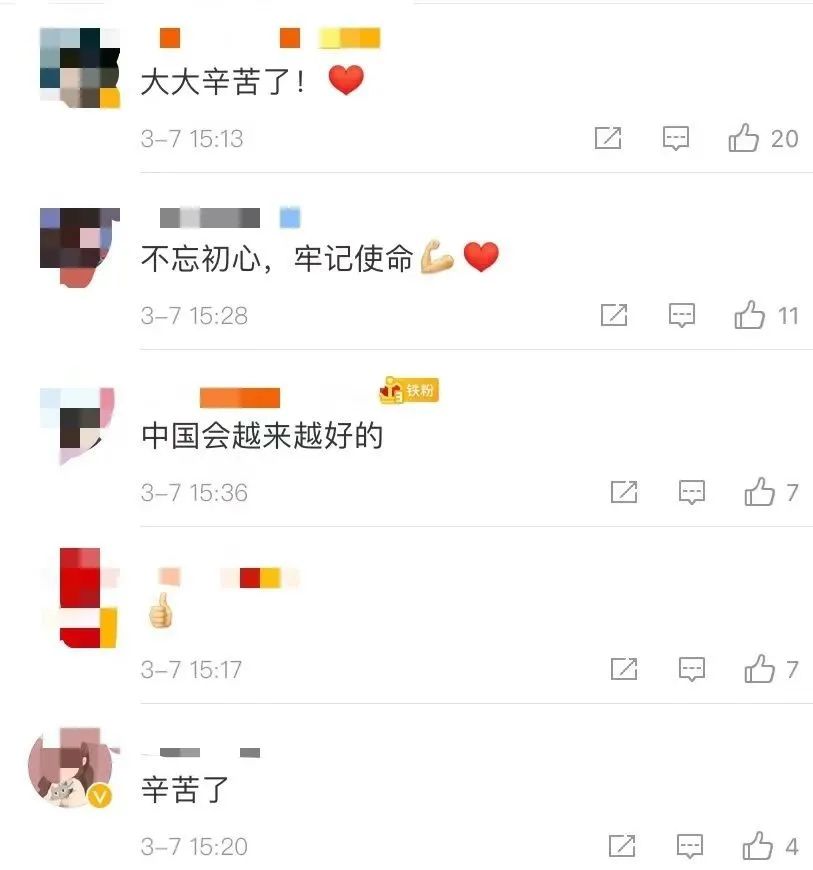Share the comment '大大辛苦了!'

pos(608,138)
